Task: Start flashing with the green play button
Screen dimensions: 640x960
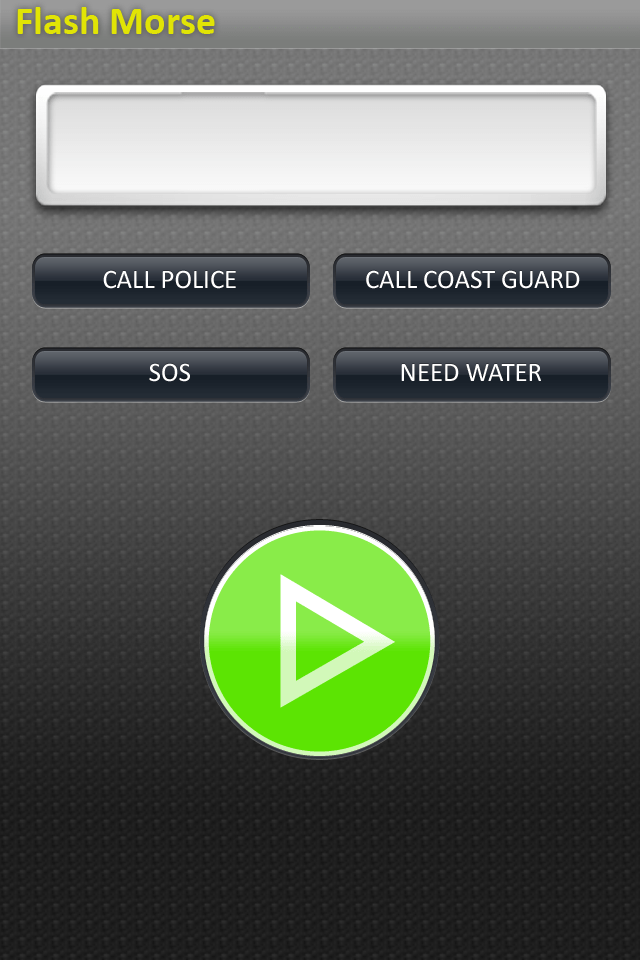Action: click(x=319, y=640)
